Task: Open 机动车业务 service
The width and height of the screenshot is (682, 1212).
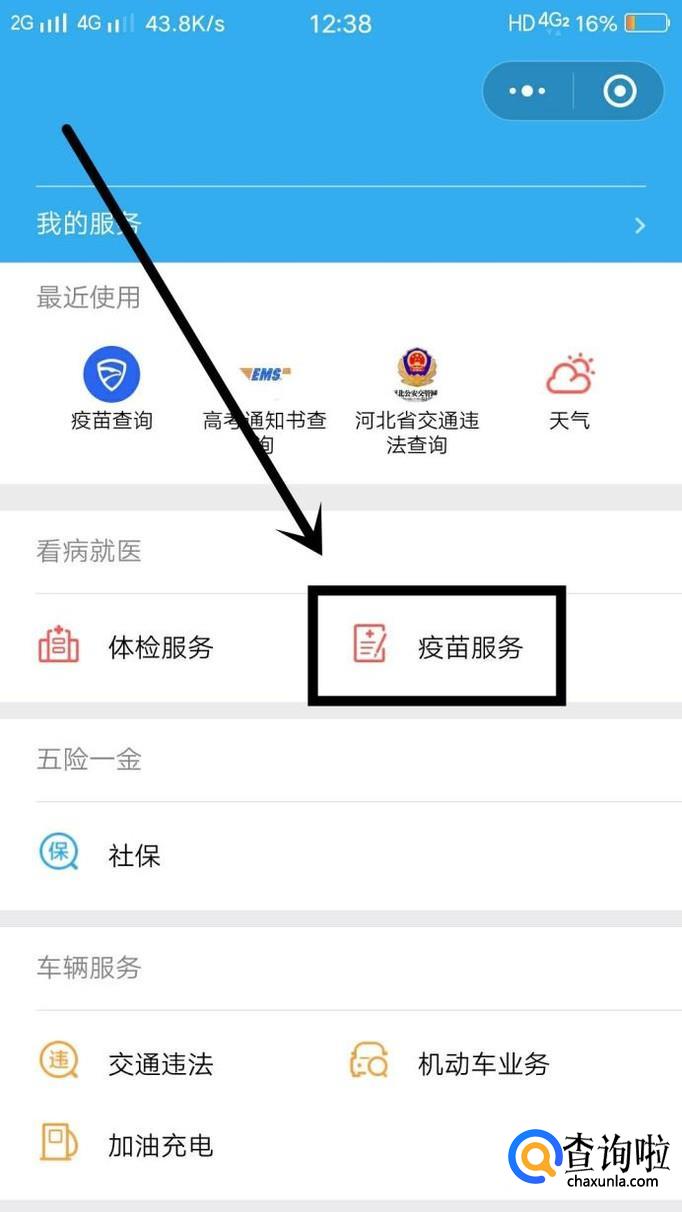Action: pos(449,1063)
